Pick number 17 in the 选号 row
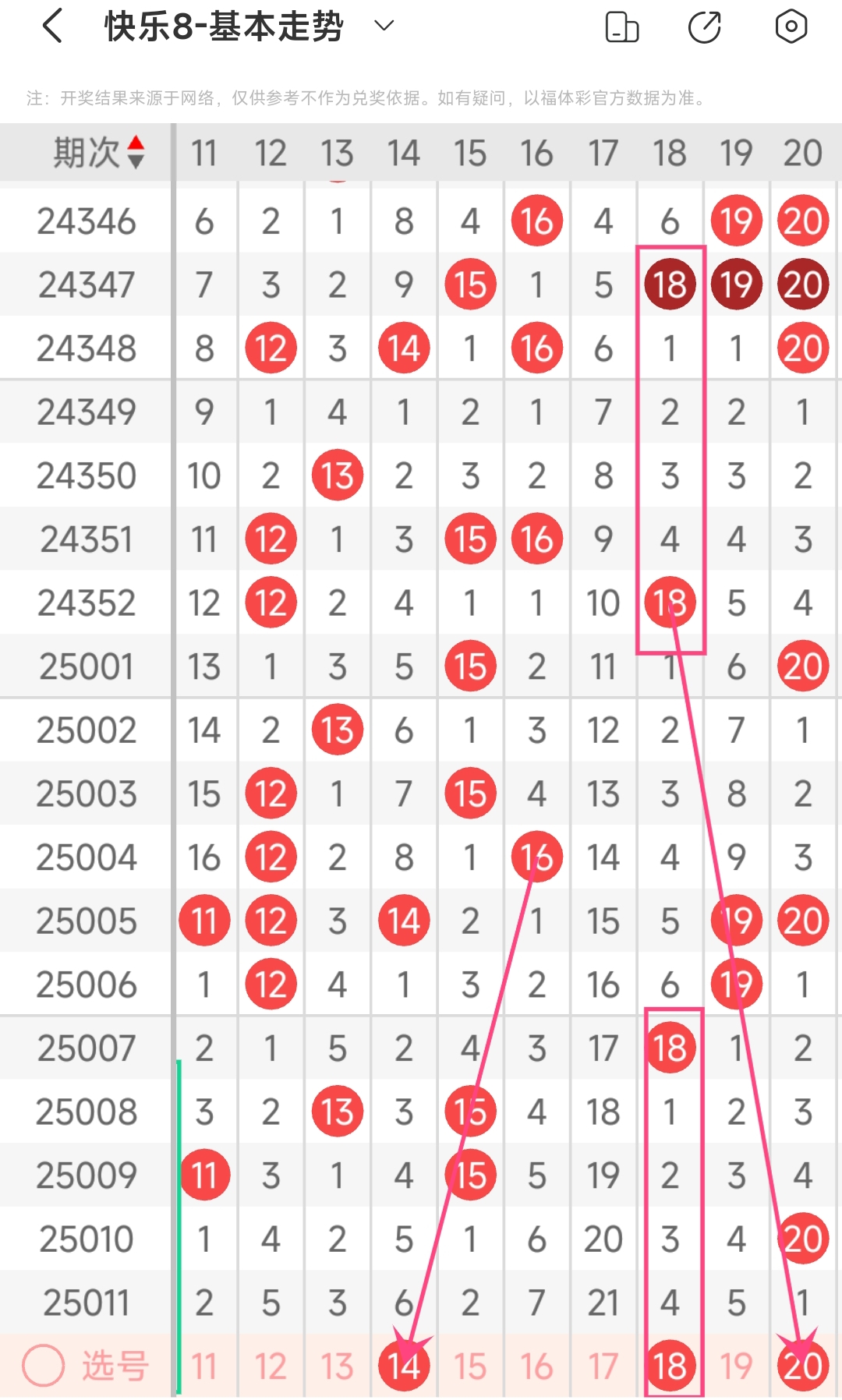The width and height of the screenshot is (842, 1400). (603, 1366)
